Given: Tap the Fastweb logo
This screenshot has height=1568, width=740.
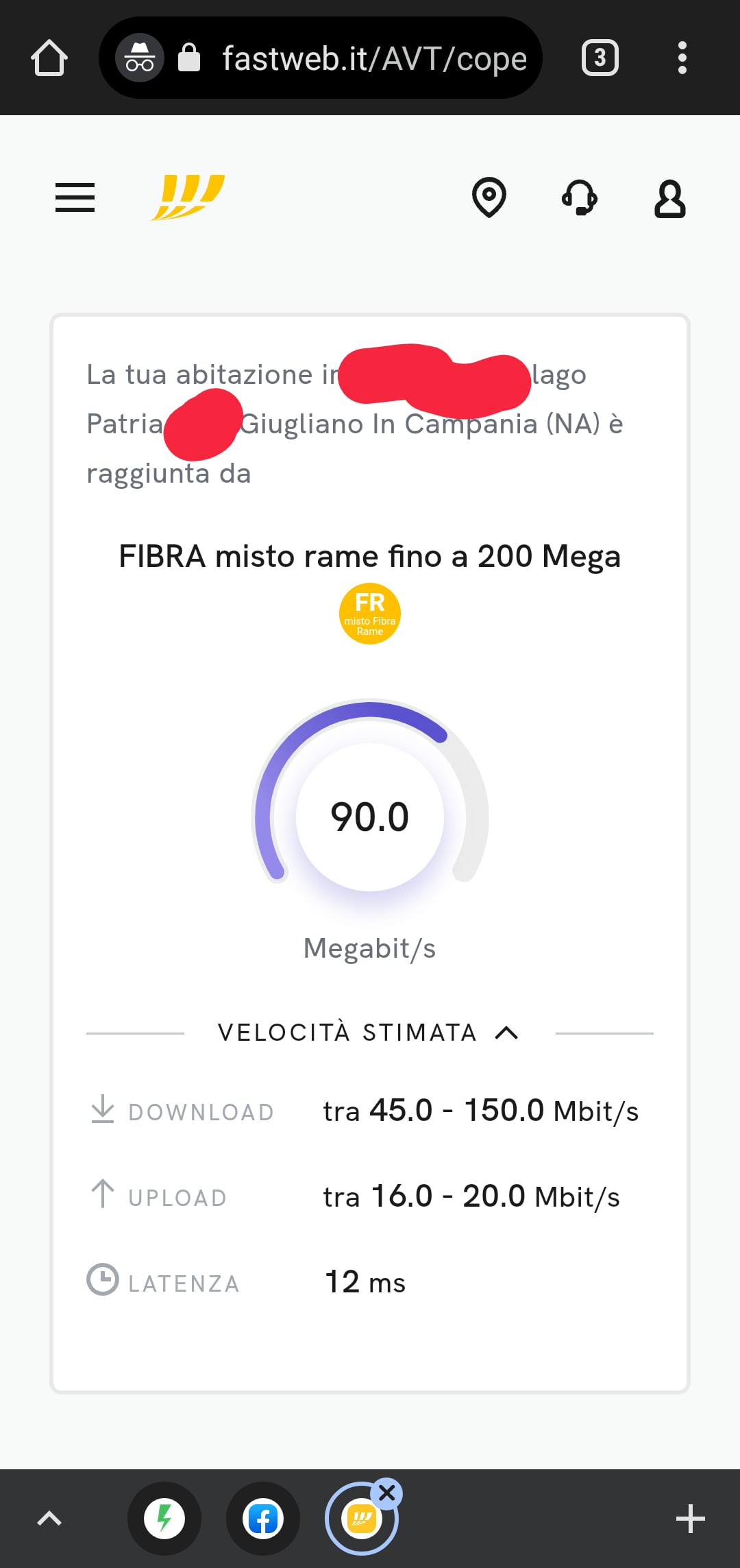Looking at the screenshot, I should [188, 197].
